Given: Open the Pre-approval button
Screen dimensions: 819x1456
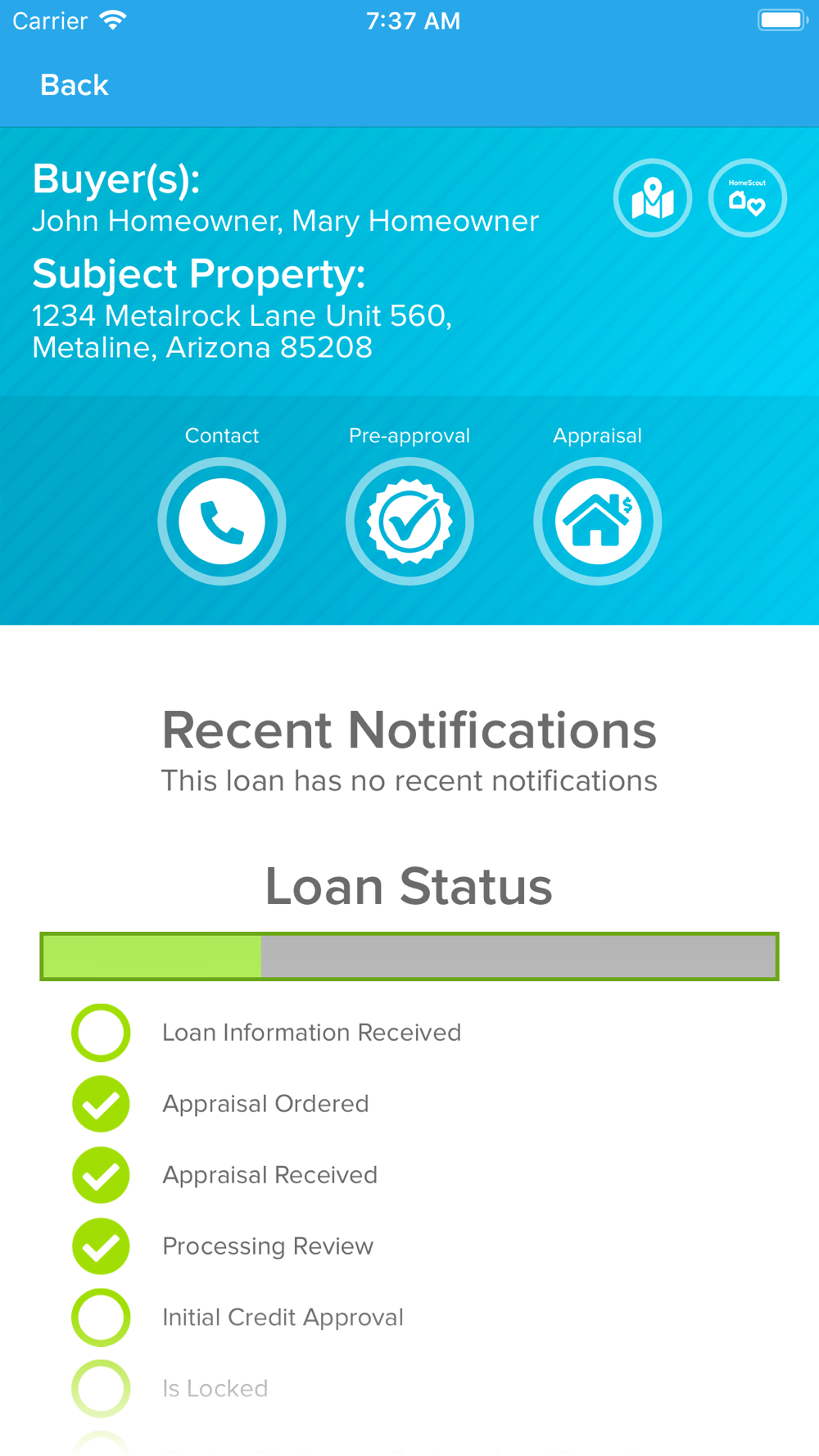Looking at the screenshot, I should click(x=409, y=521).
